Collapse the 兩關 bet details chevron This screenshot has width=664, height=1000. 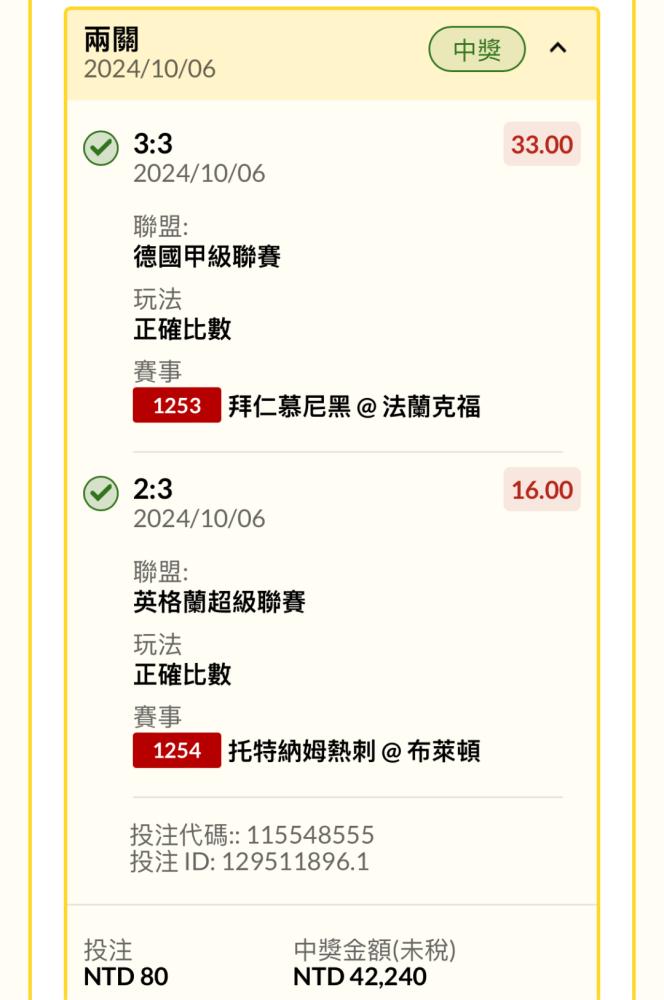point(558,48)
